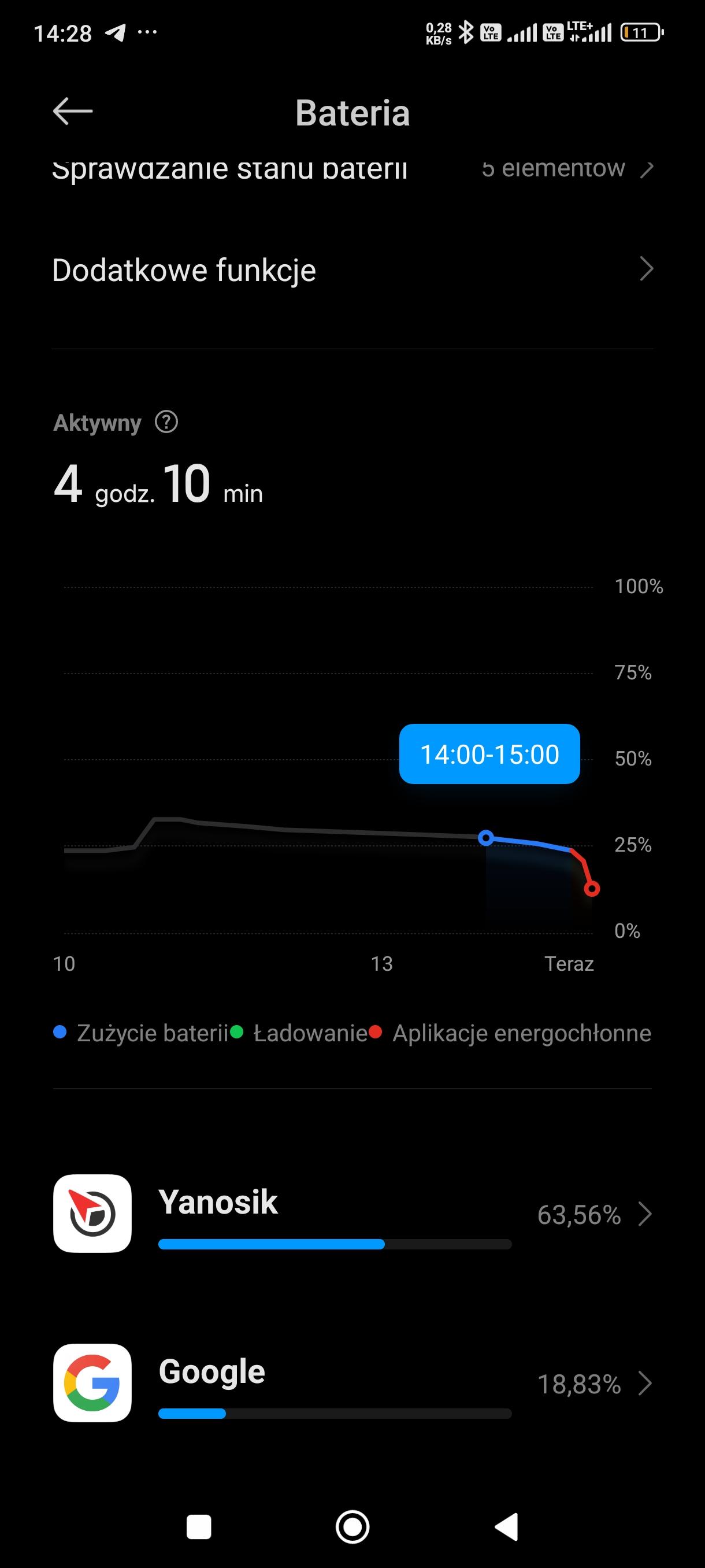Go back from the Bateria screen

tap(72, 112)
